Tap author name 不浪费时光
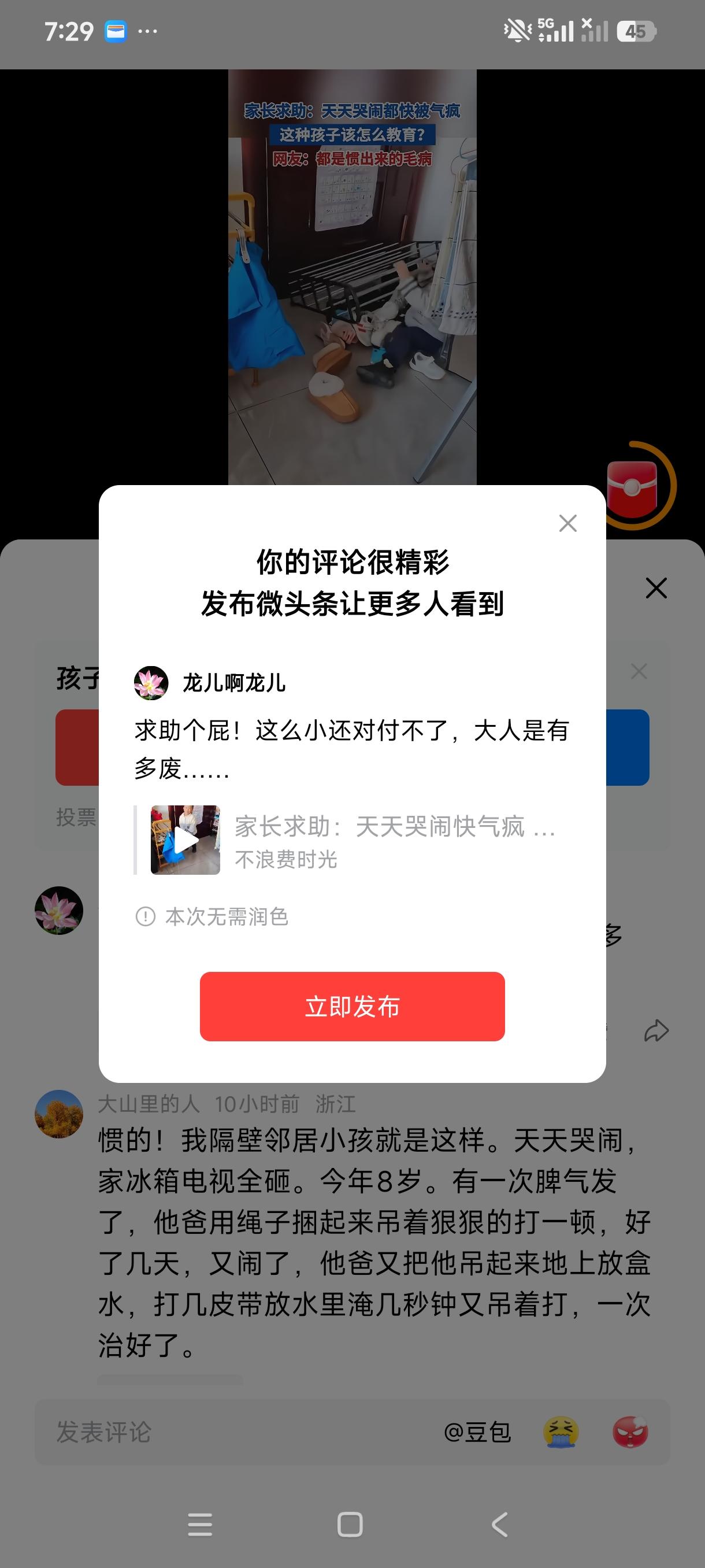The width and height of the screenshot is (705, 1568). (x=286, y=860)
